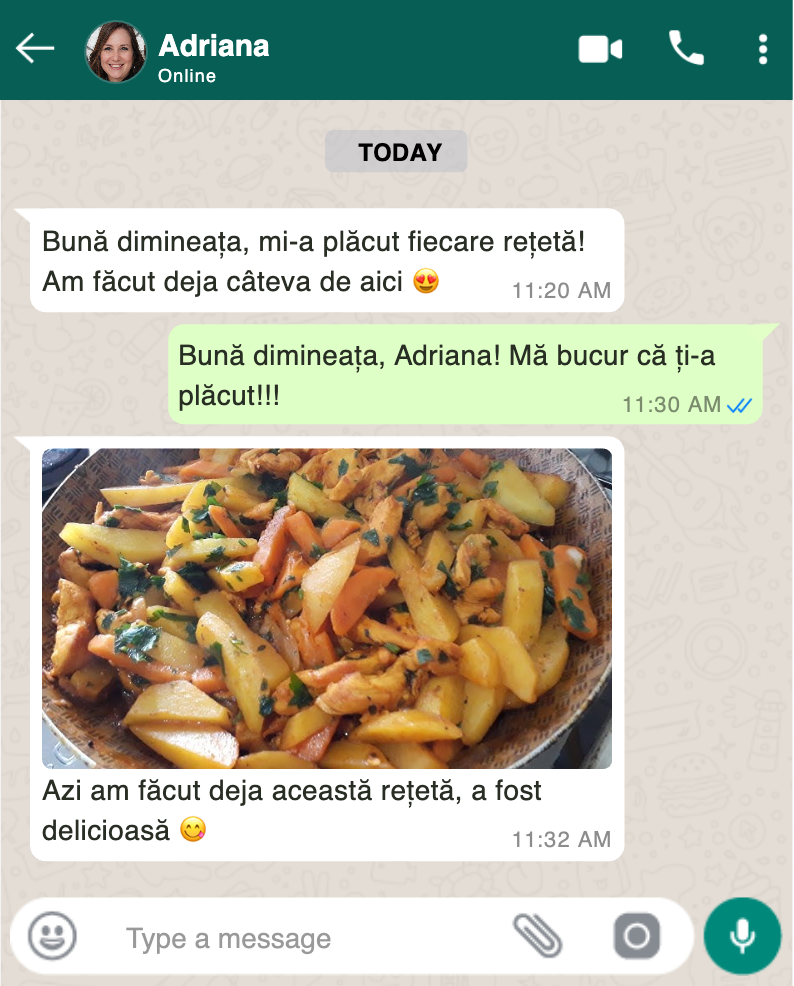Start a voice call with Adriana
794x986 pixels.
(x=686, y=48)
